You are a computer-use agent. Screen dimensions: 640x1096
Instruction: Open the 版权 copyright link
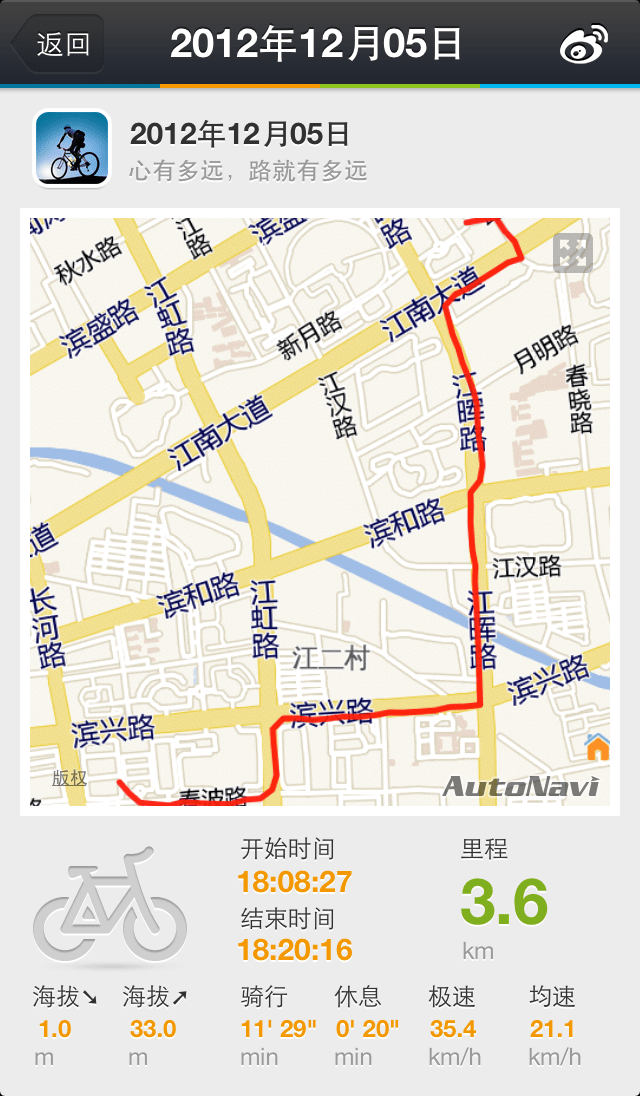[69, 778]
